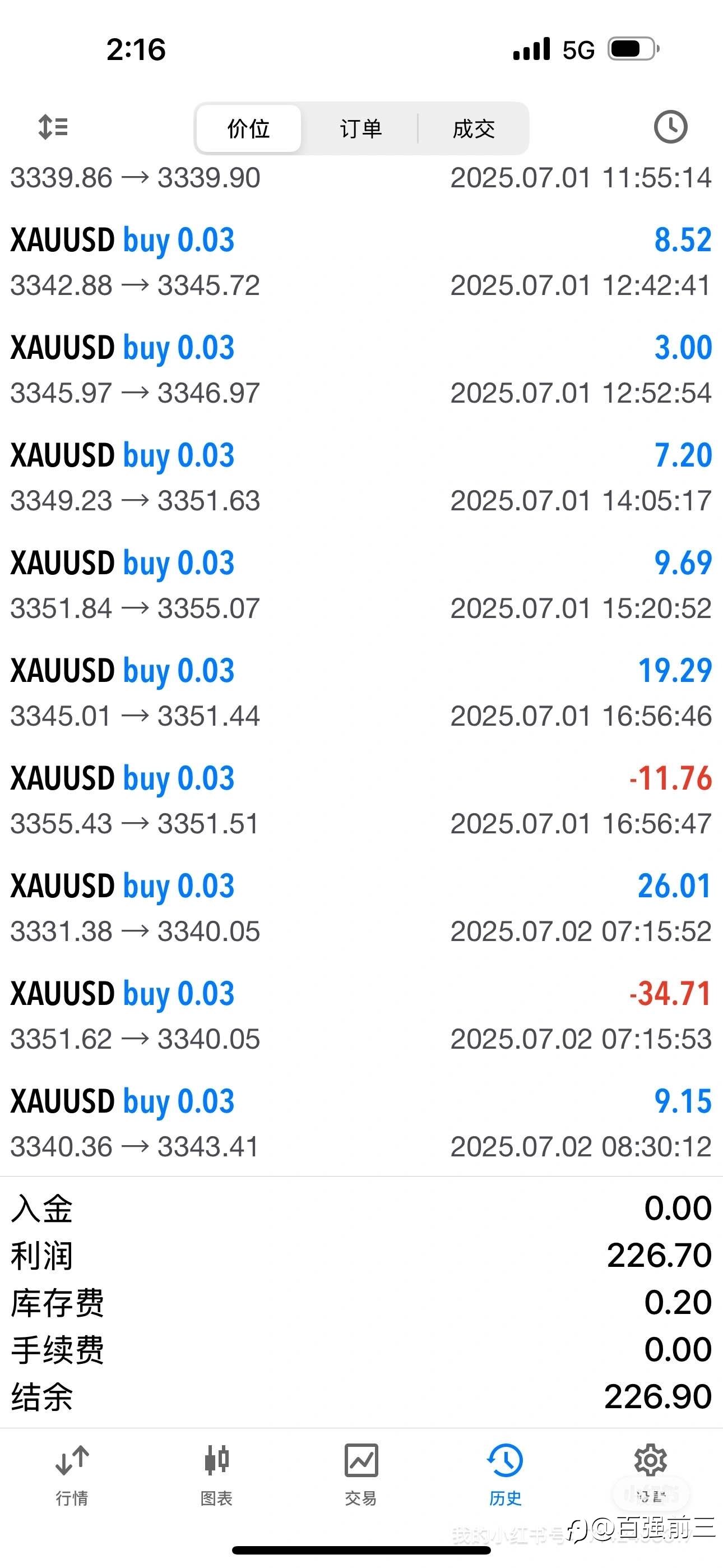The height and width of the screenshot is (1568, 723).
Task: Open the trade closed at 14:05:17
Action: coord(361,478)
